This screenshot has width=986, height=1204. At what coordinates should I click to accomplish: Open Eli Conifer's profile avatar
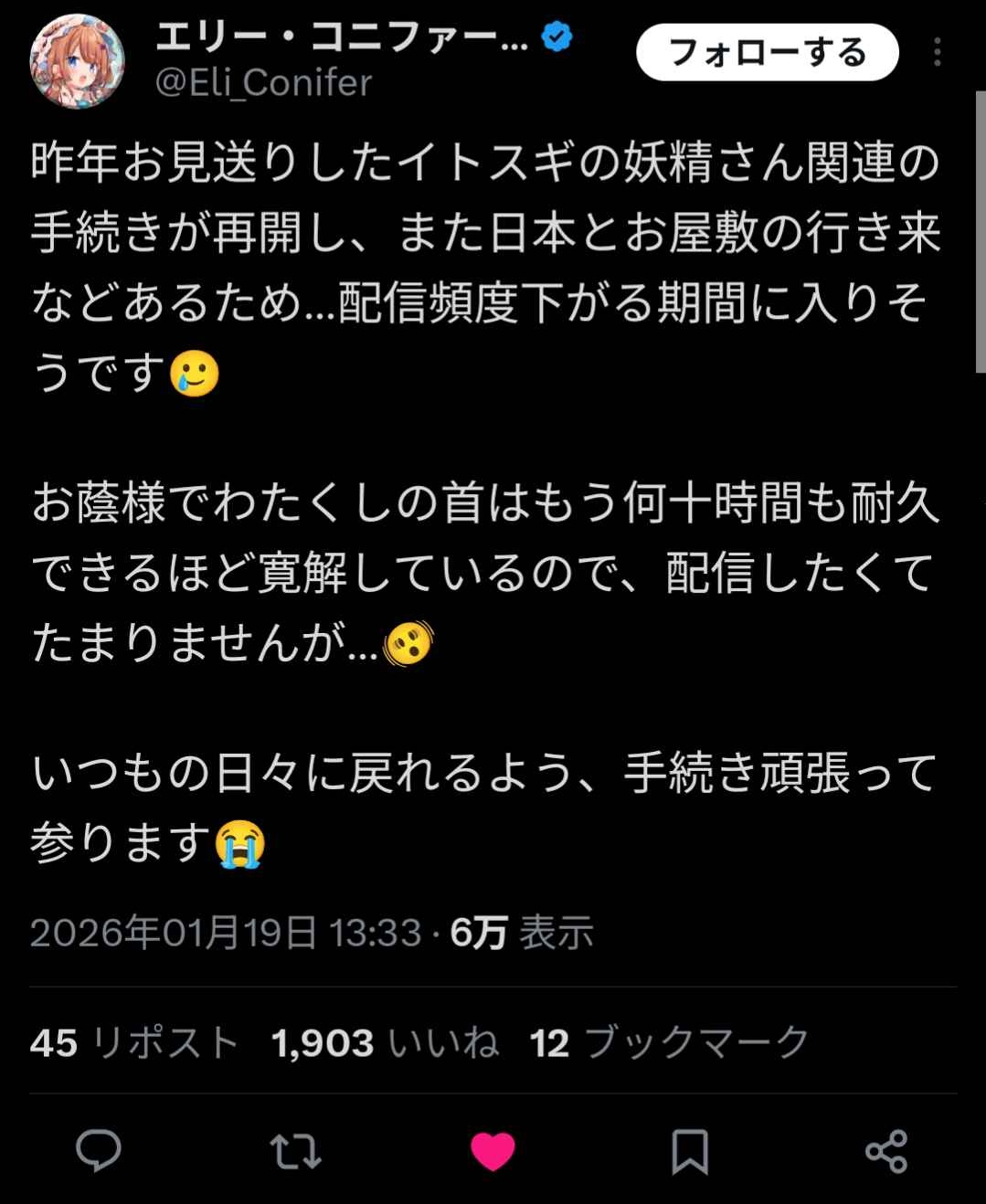[77, 61]
